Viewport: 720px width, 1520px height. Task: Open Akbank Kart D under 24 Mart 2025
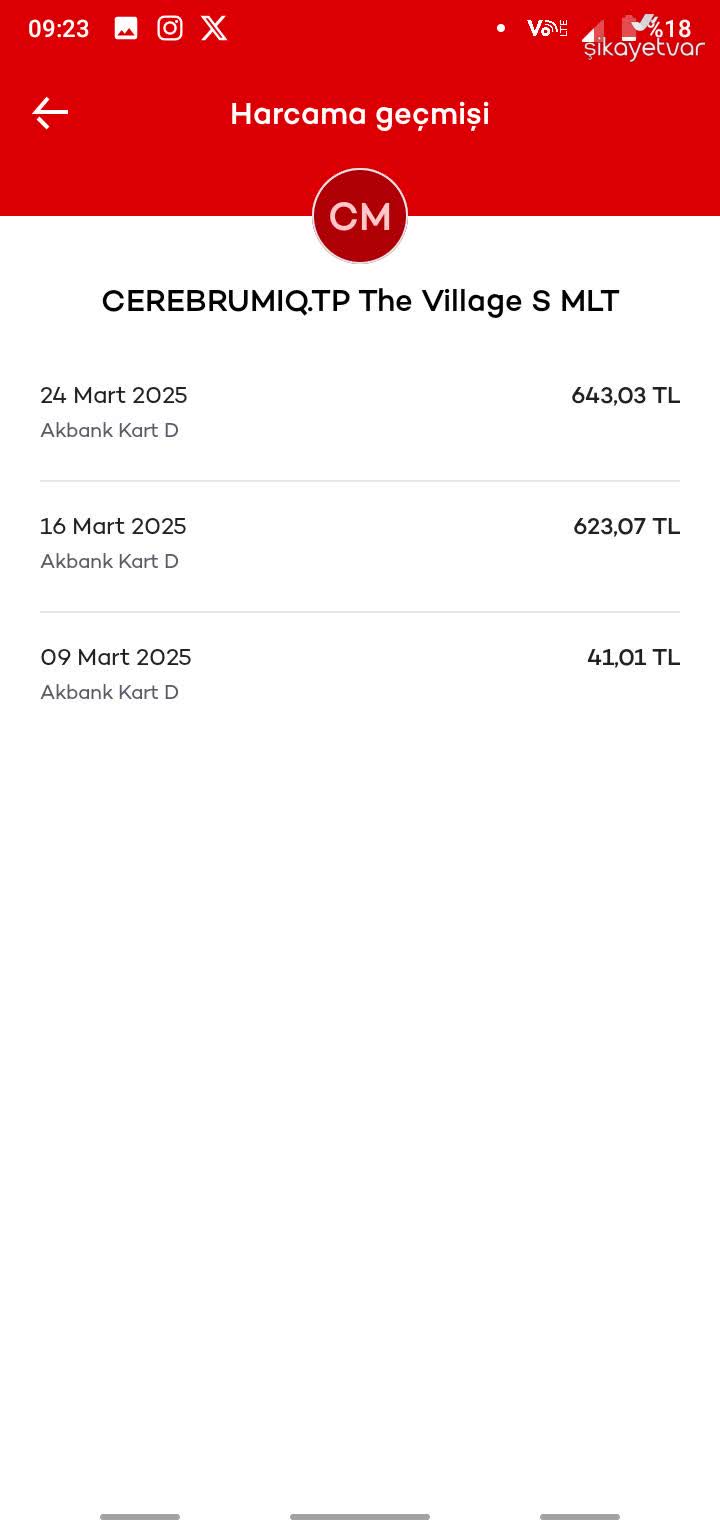pyautogui.click(x=109, y=430)
